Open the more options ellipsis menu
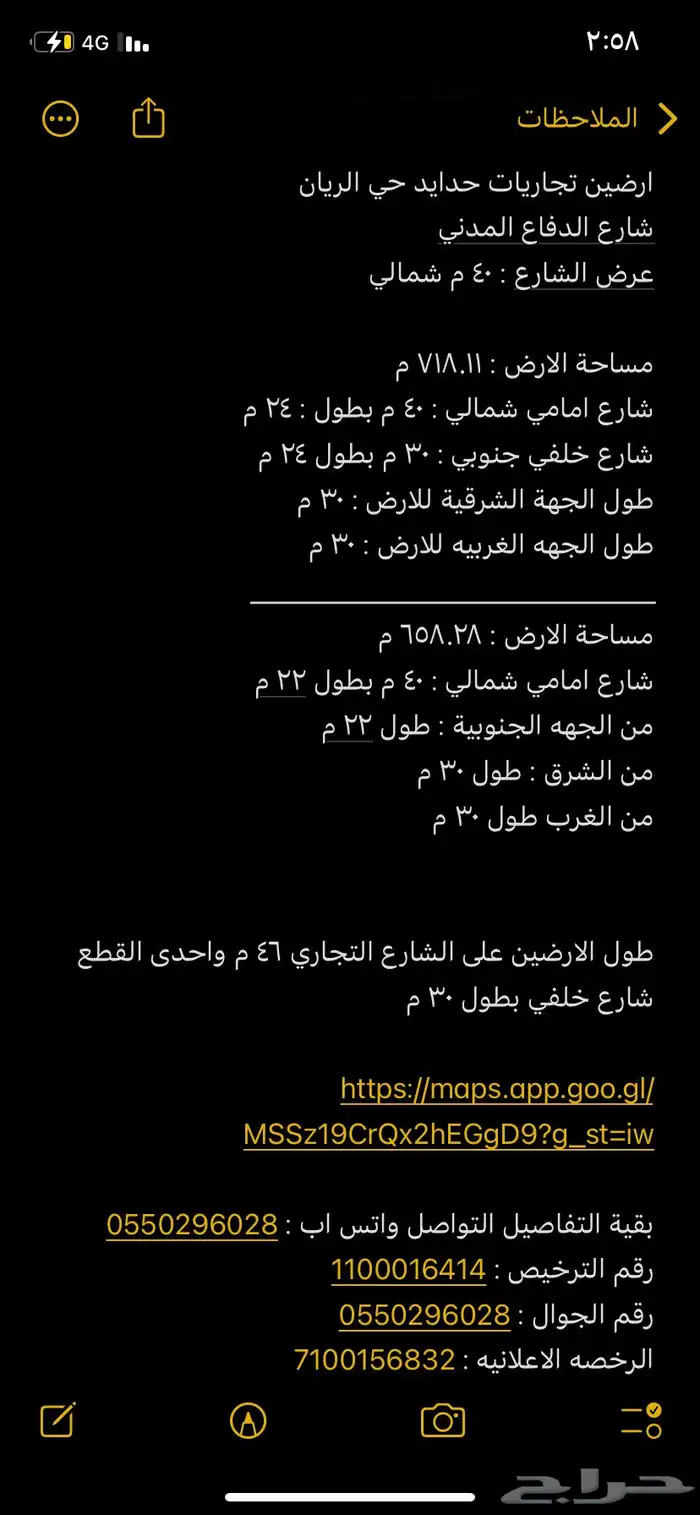Image resolution: width=700 pixels, height=1515 pixels. (61, 120)
